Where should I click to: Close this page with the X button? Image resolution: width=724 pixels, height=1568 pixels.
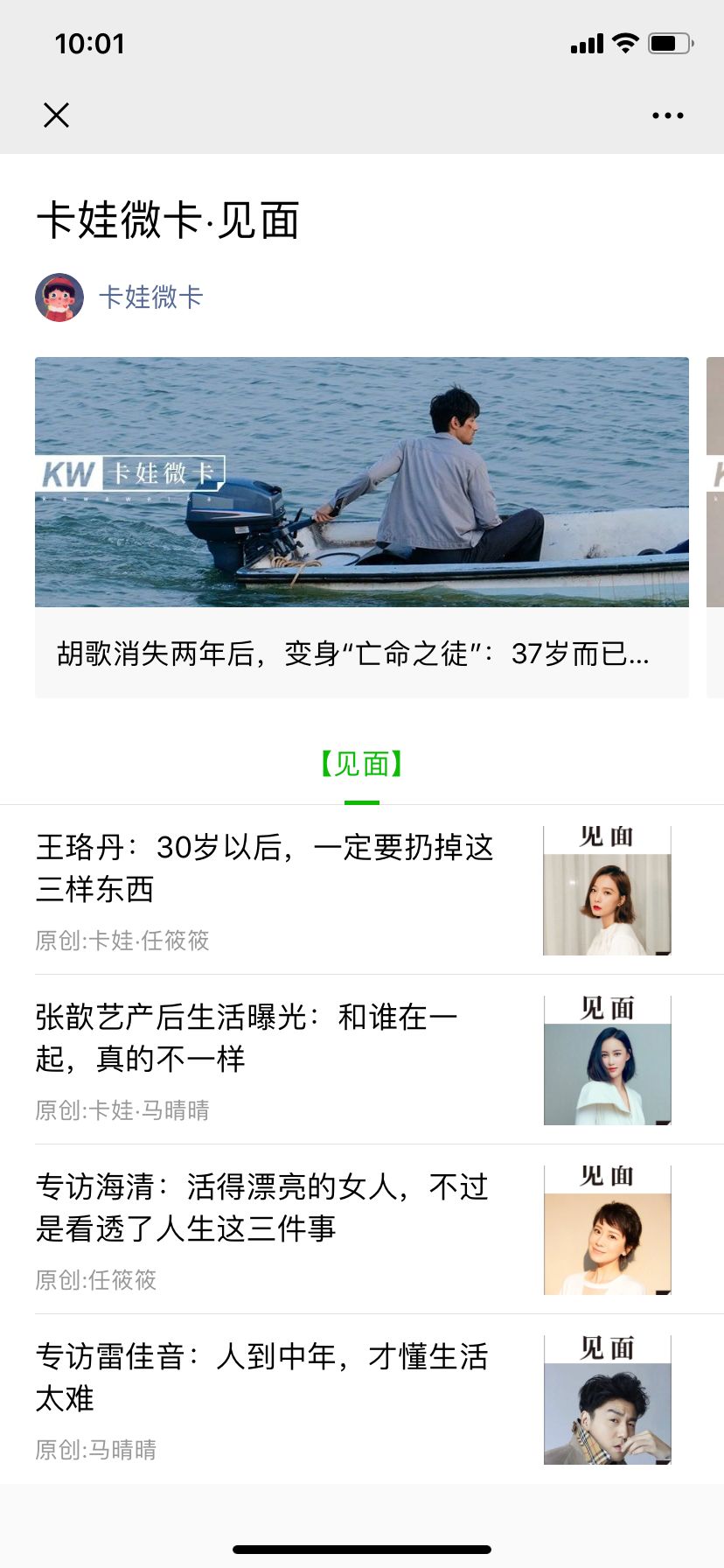click(56, 115)
